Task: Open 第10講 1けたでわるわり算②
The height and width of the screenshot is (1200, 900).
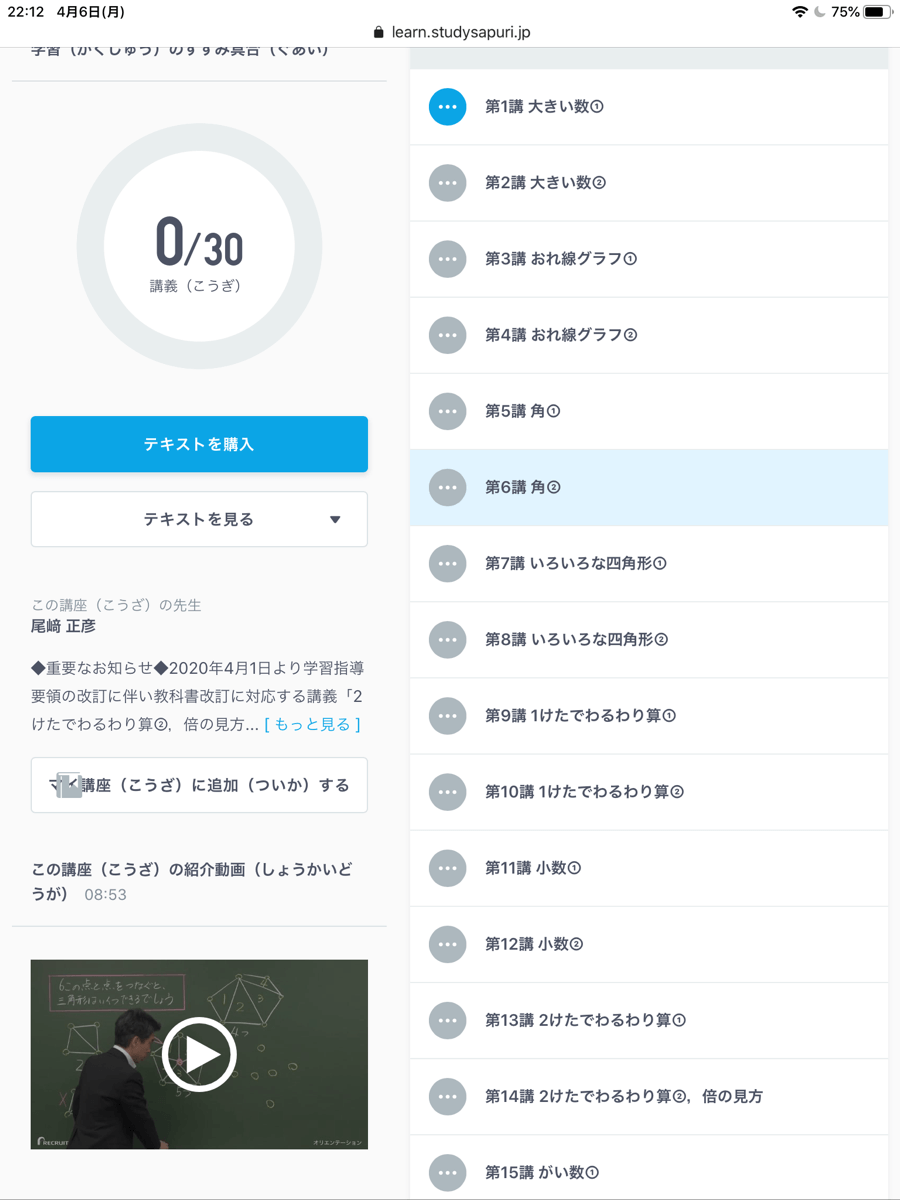Action: pyautogui.click(x=585, y=791)
